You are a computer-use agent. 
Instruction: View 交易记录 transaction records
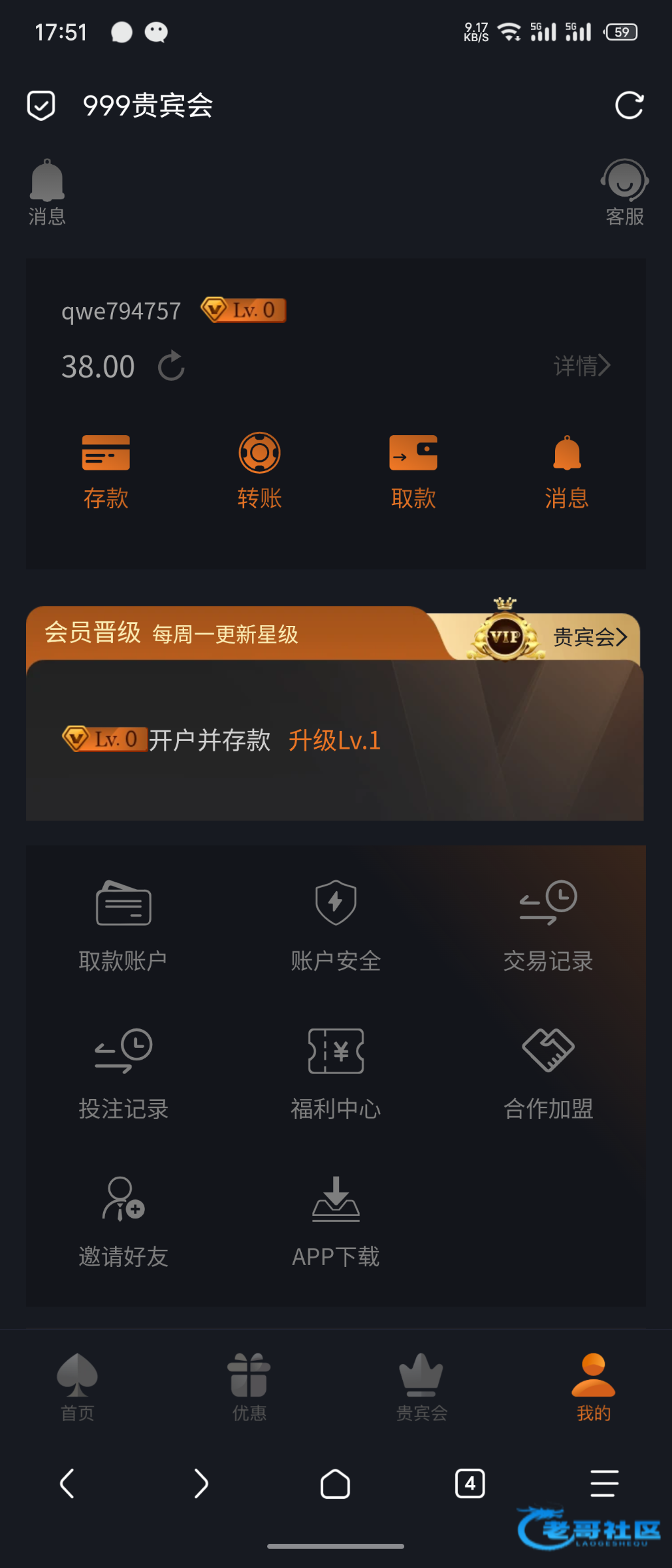548,926
